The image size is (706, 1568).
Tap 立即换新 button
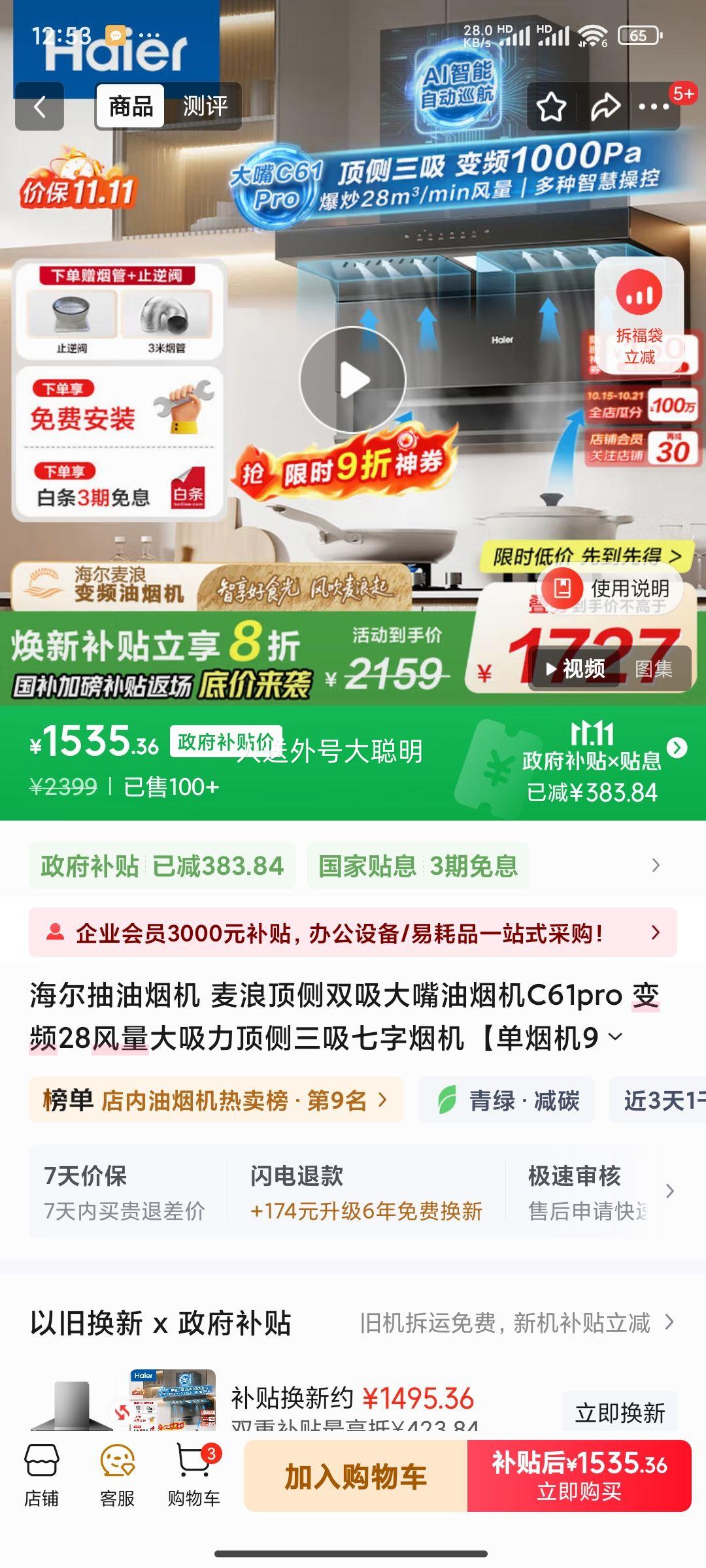point(619,1413)
